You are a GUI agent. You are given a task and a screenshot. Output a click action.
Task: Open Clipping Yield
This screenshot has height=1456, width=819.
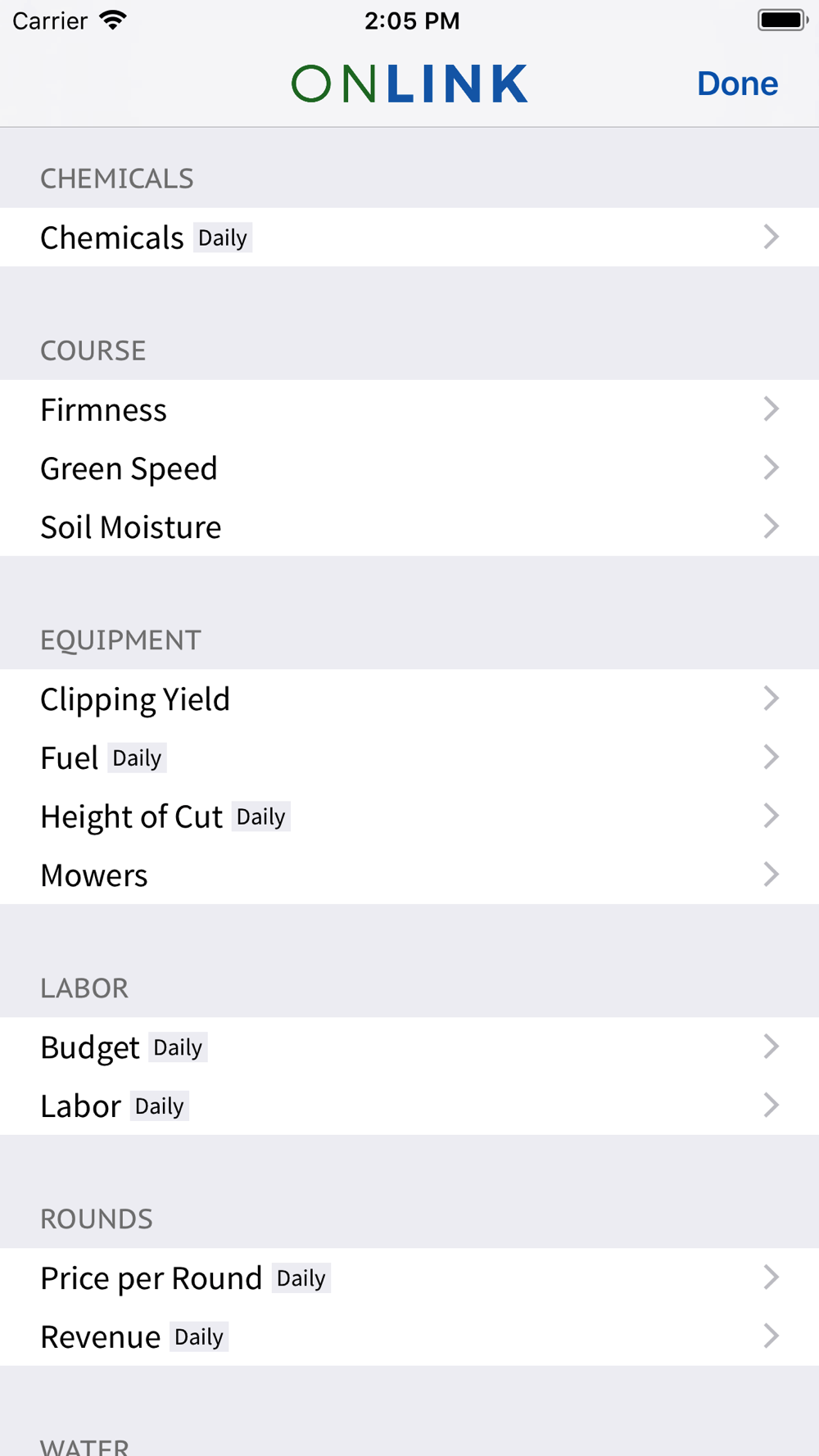409,699
